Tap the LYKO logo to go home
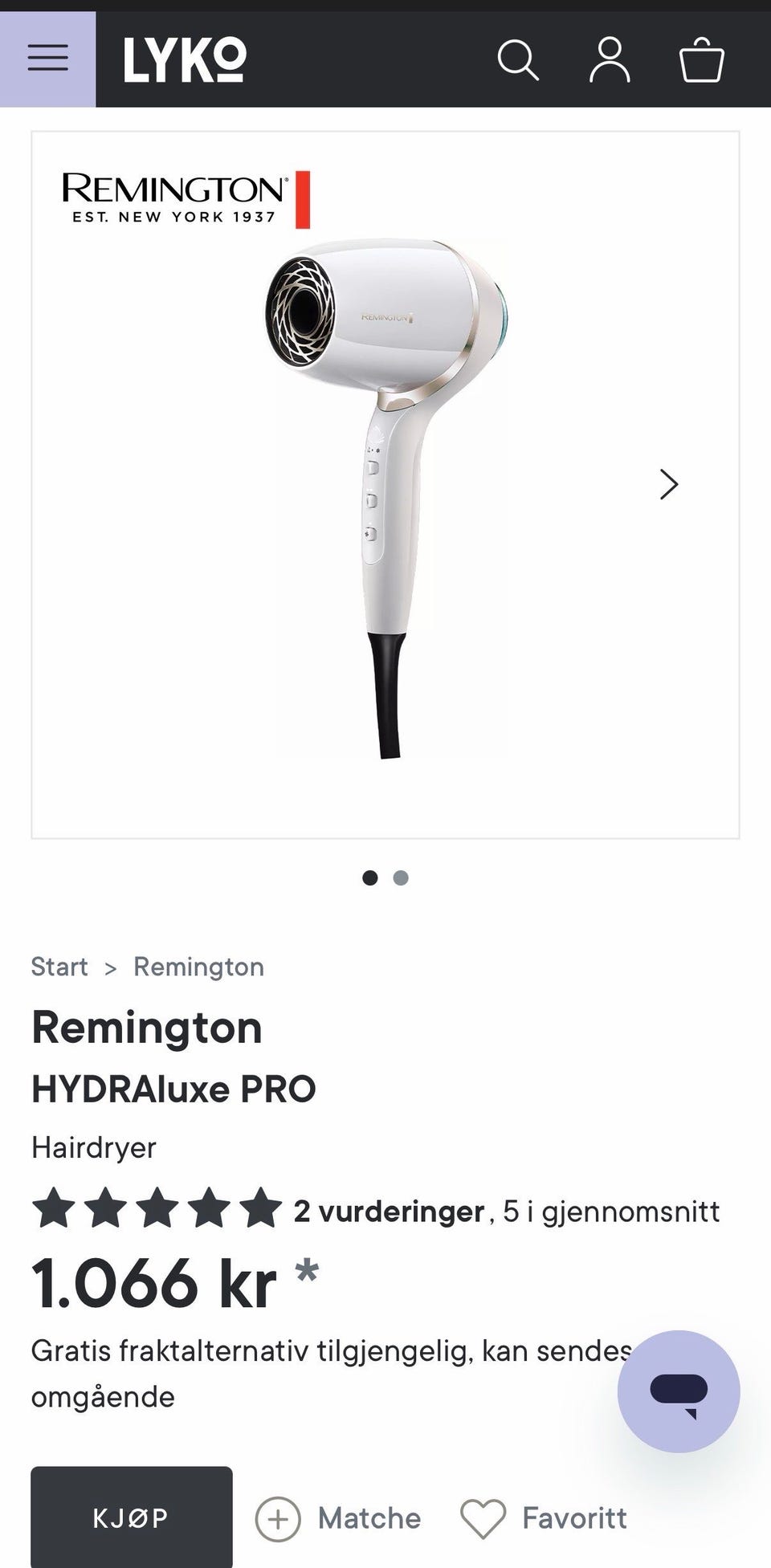 click(185, 60)
